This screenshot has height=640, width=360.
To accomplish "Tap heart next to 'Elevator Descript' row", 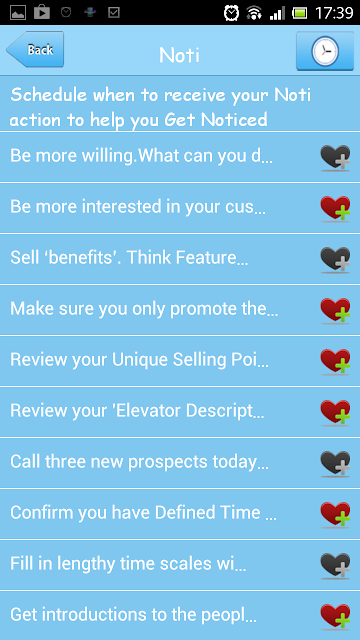I will pyautogui.click(x=335, y=412).
